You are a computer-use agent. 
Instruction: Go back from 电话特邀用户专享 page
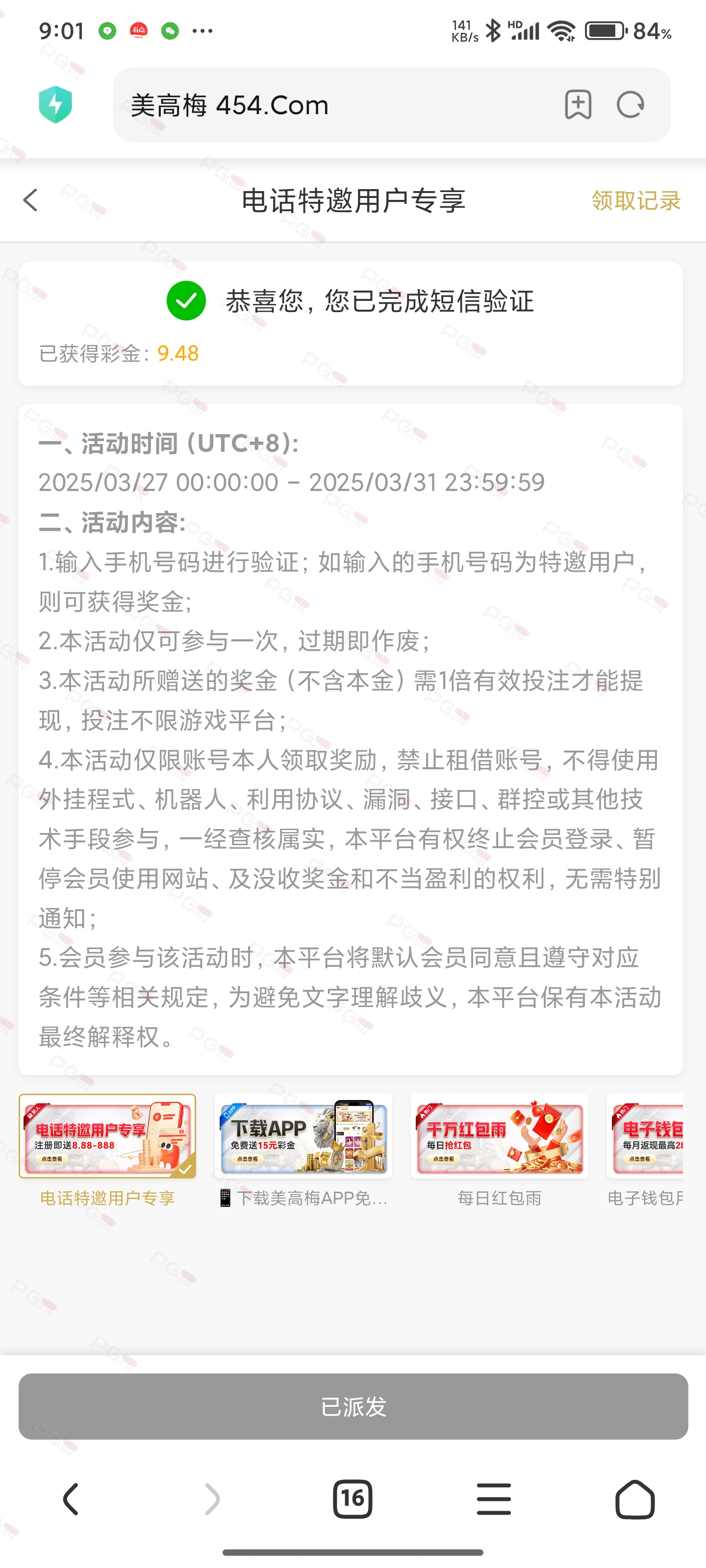click(30, 200)
